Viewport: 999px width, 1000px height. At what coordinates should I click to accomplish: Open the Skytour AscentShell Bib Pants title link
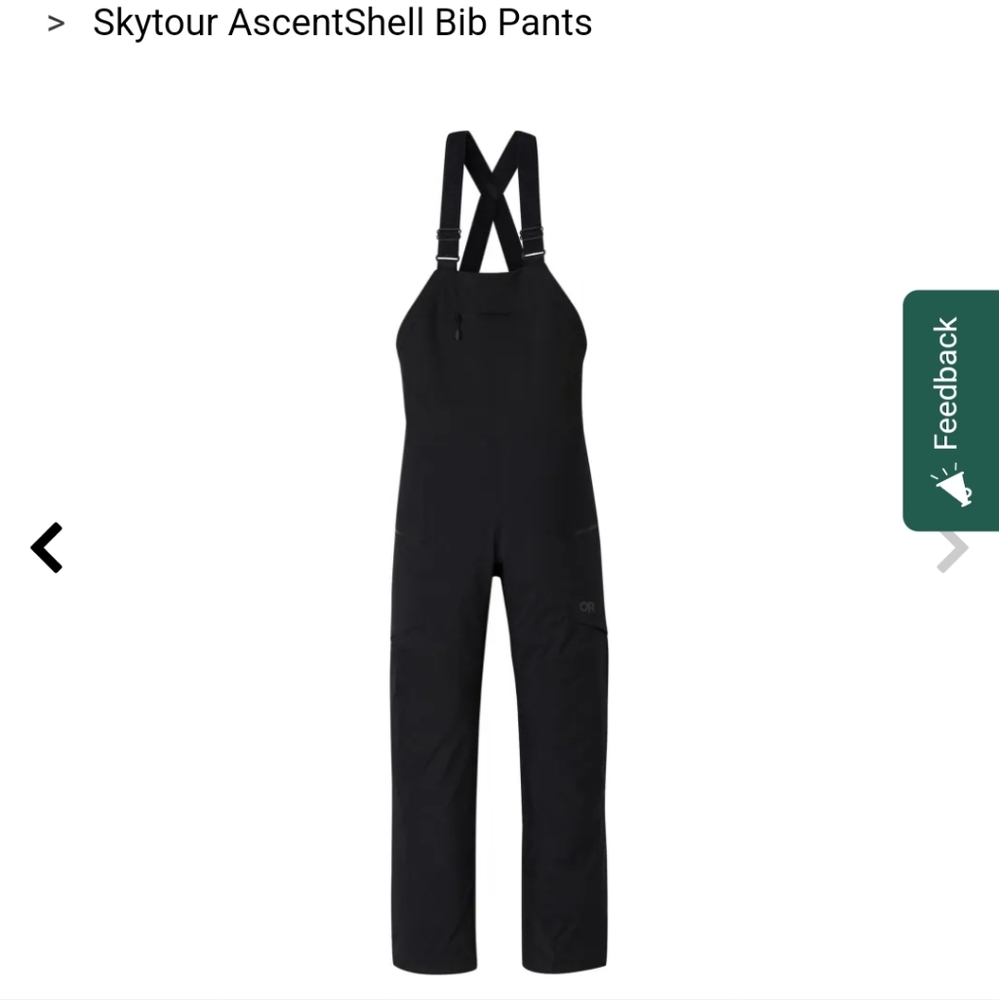point(342,23)
